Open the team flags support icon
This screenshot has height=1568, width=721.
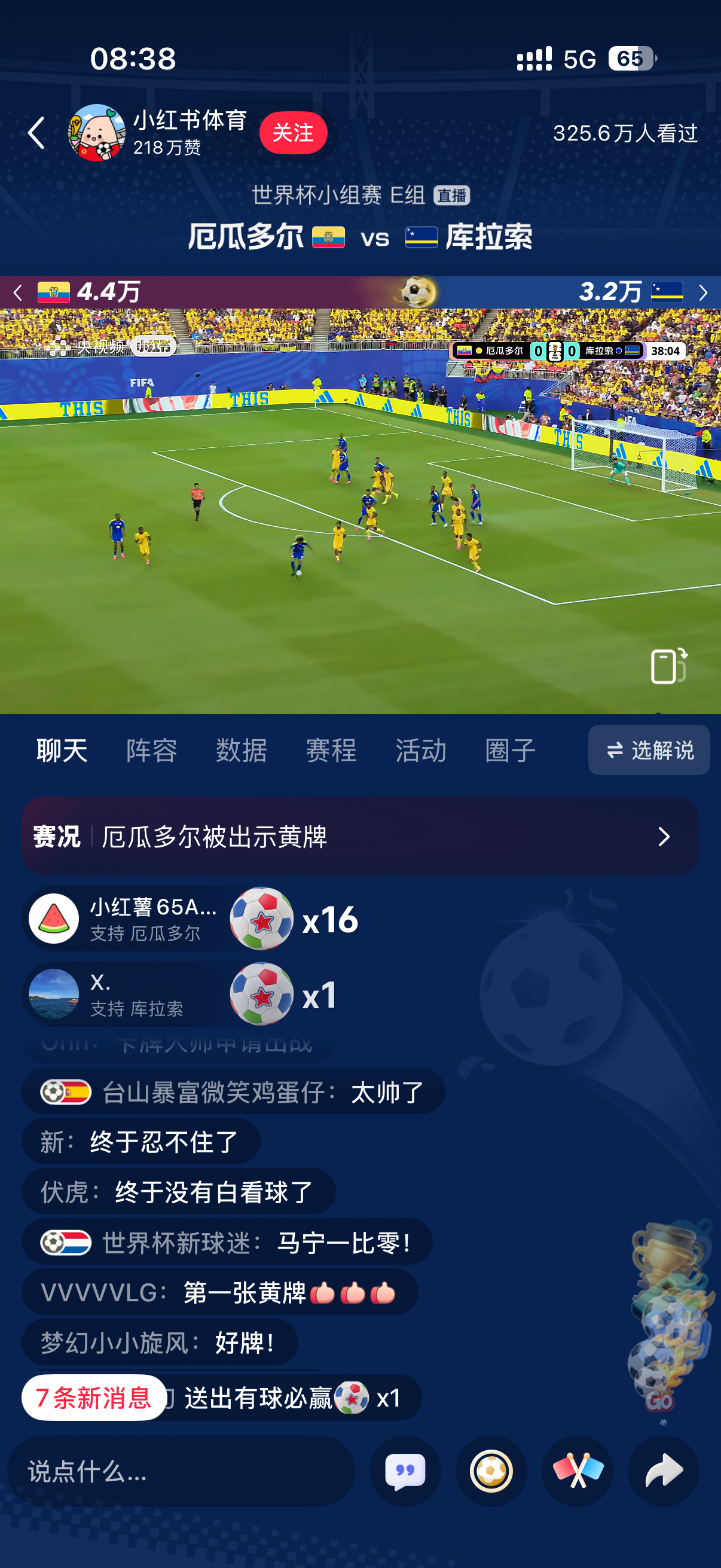click(578, 1471)
